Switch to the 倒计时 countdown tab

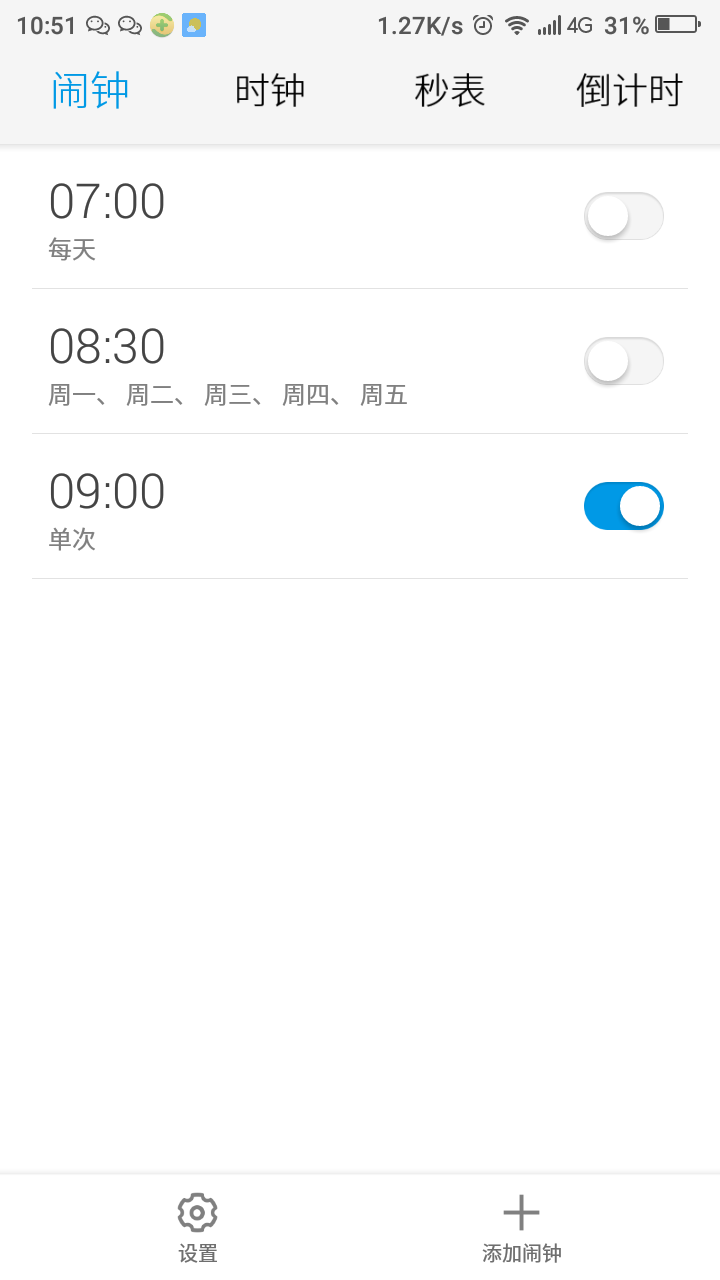[x=630, y=90]
